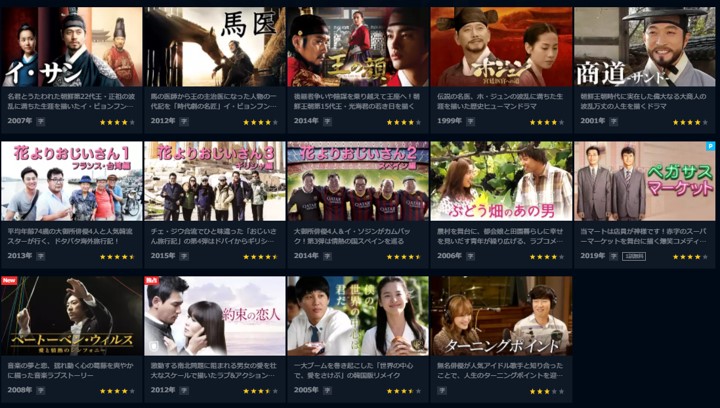Open 約束の恋人
Viewport: 720px width, 408px height.
215,316
